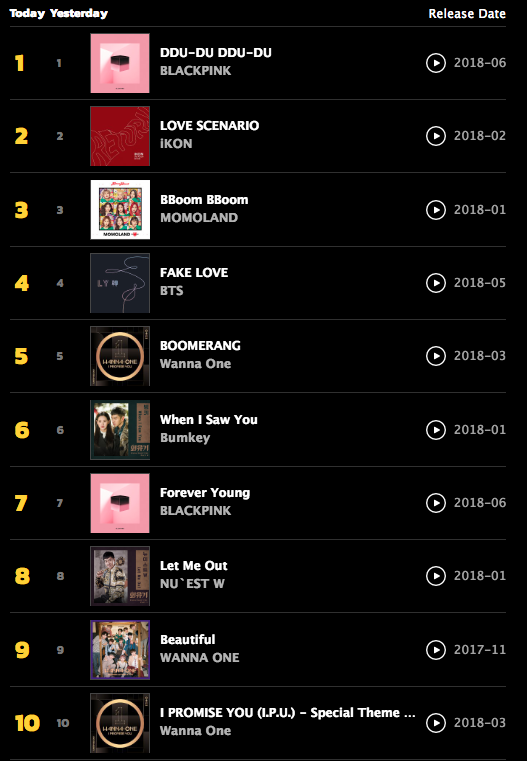Play Let Me Out by NU`EST W

(x=436, y=576)
